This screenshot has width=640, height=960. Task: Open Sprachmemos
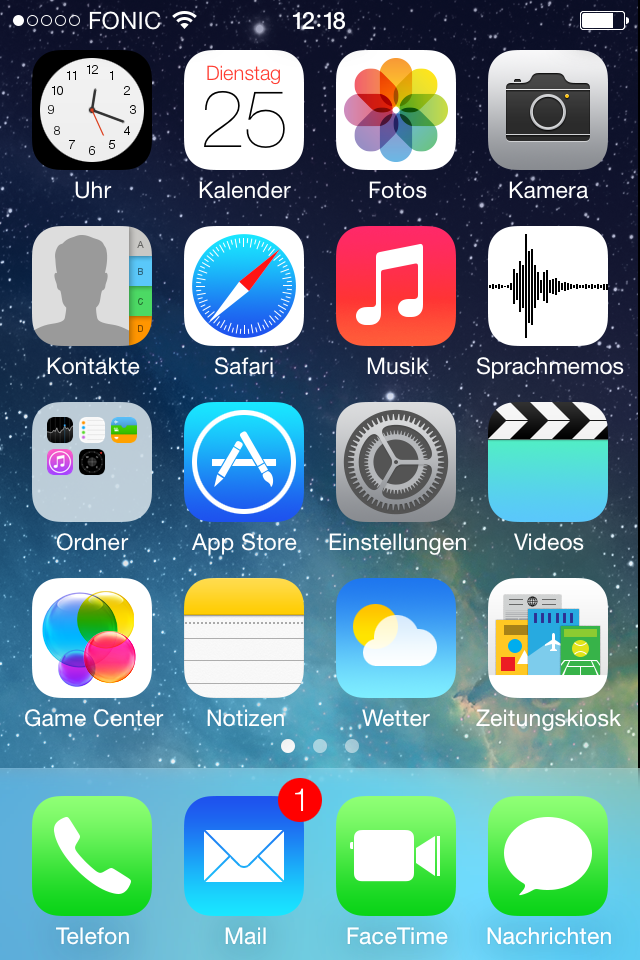pos(548,286)
